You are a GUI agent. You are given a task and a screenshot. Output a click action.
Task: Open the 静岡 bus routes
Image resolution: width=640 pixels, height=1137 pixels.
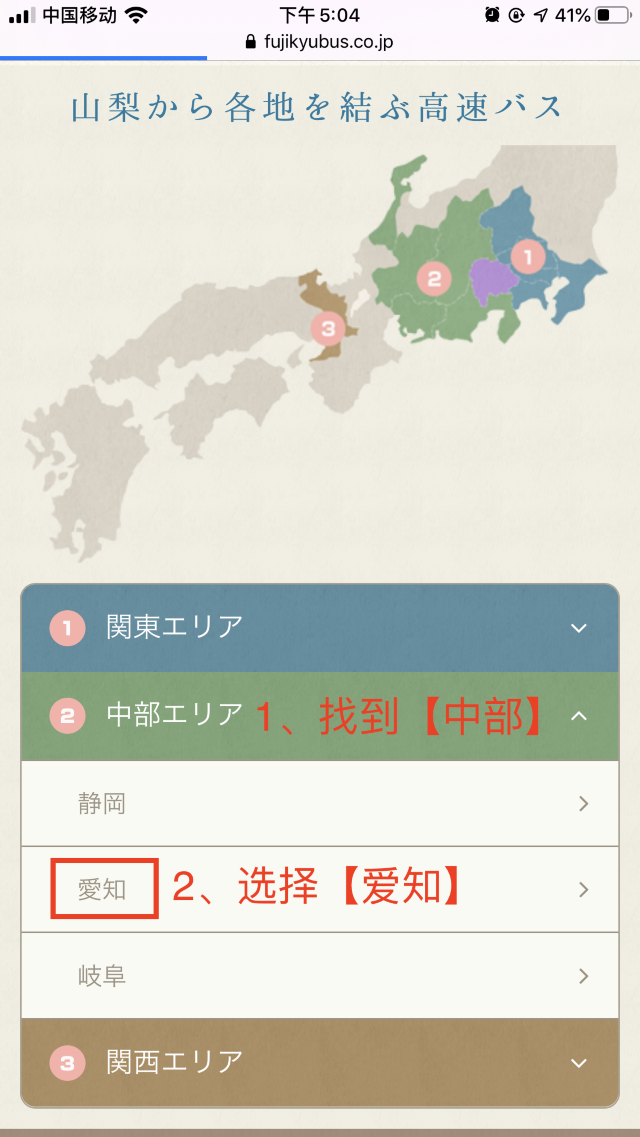click(x=320, y=803)
